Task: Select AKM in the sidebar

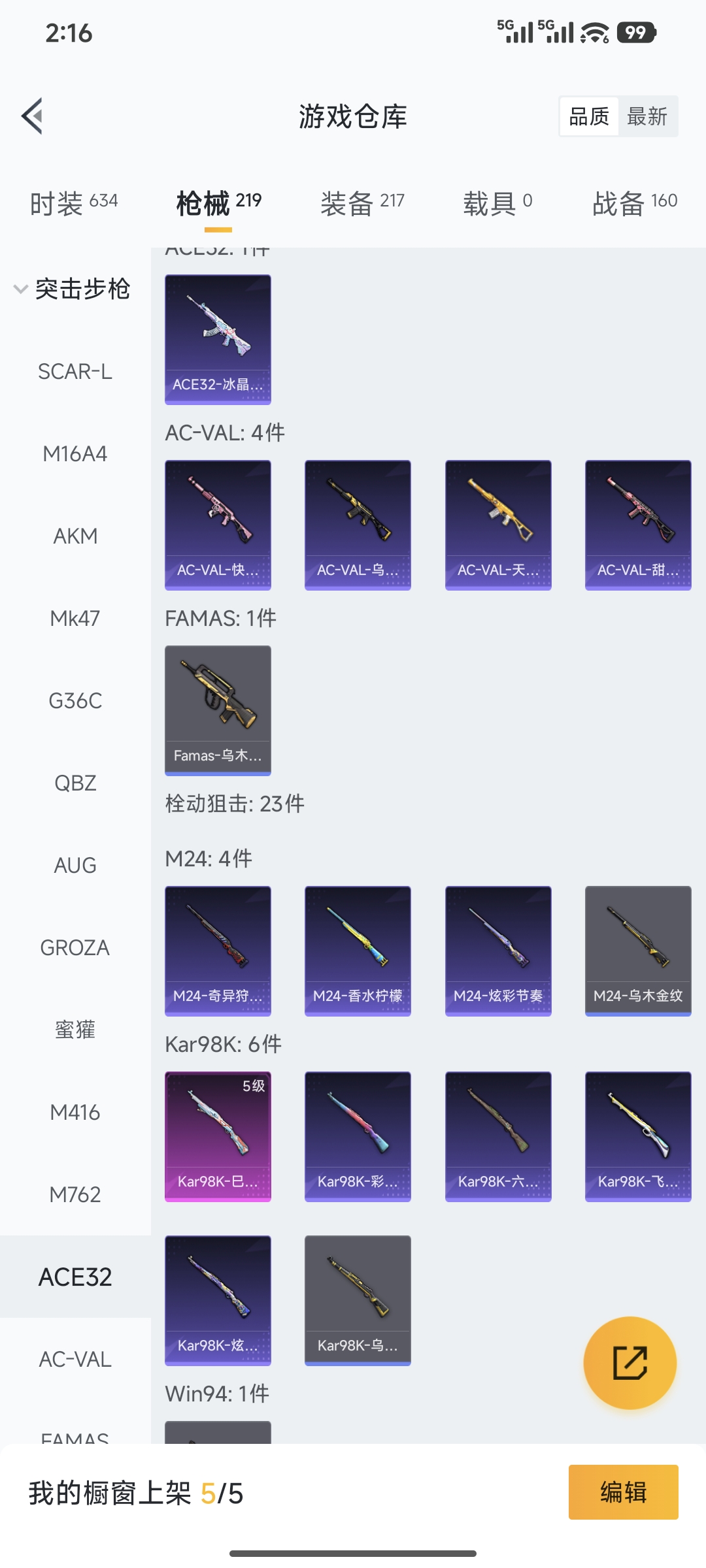Action: click(x=75, y=536)
